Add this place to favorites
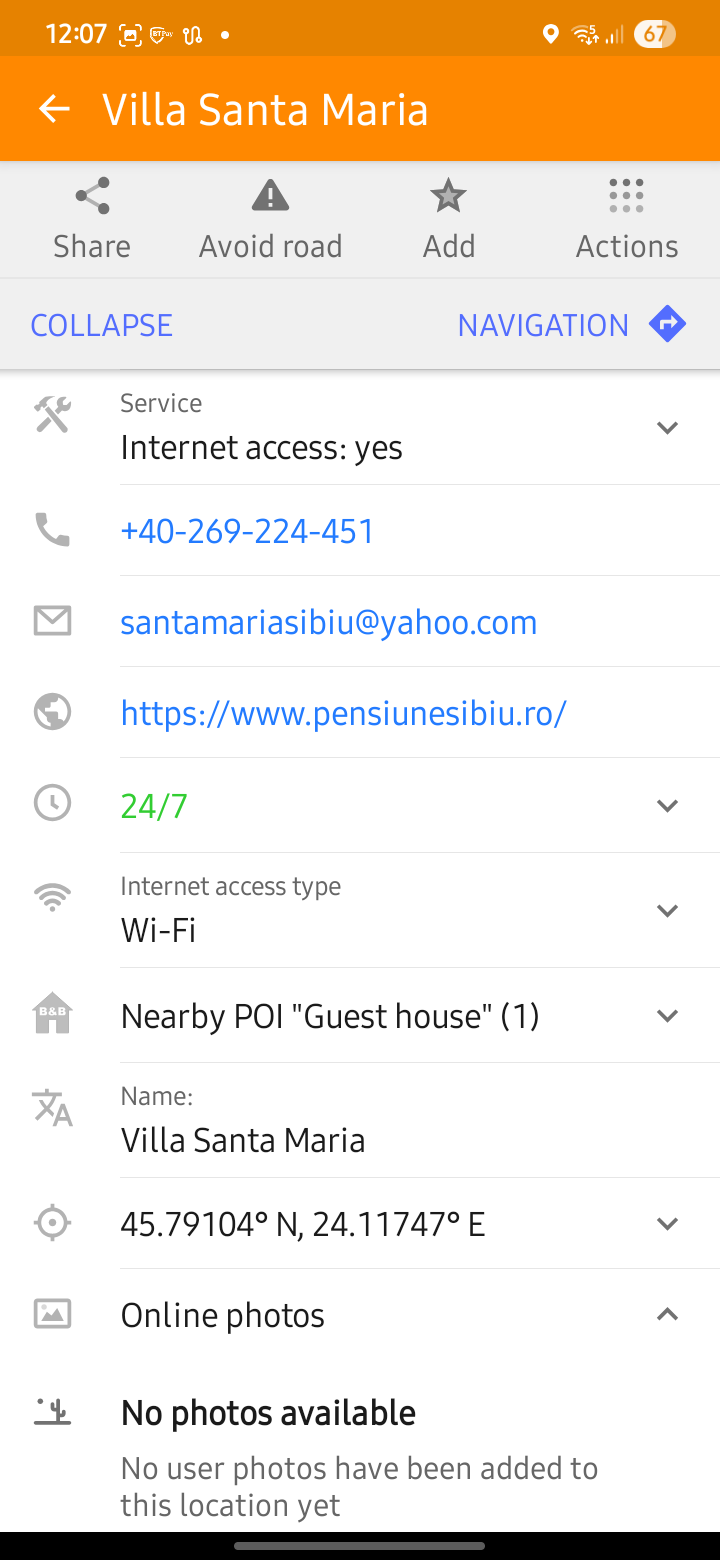The width and height of the screenshot is (720, 1560). pos(449,219)
